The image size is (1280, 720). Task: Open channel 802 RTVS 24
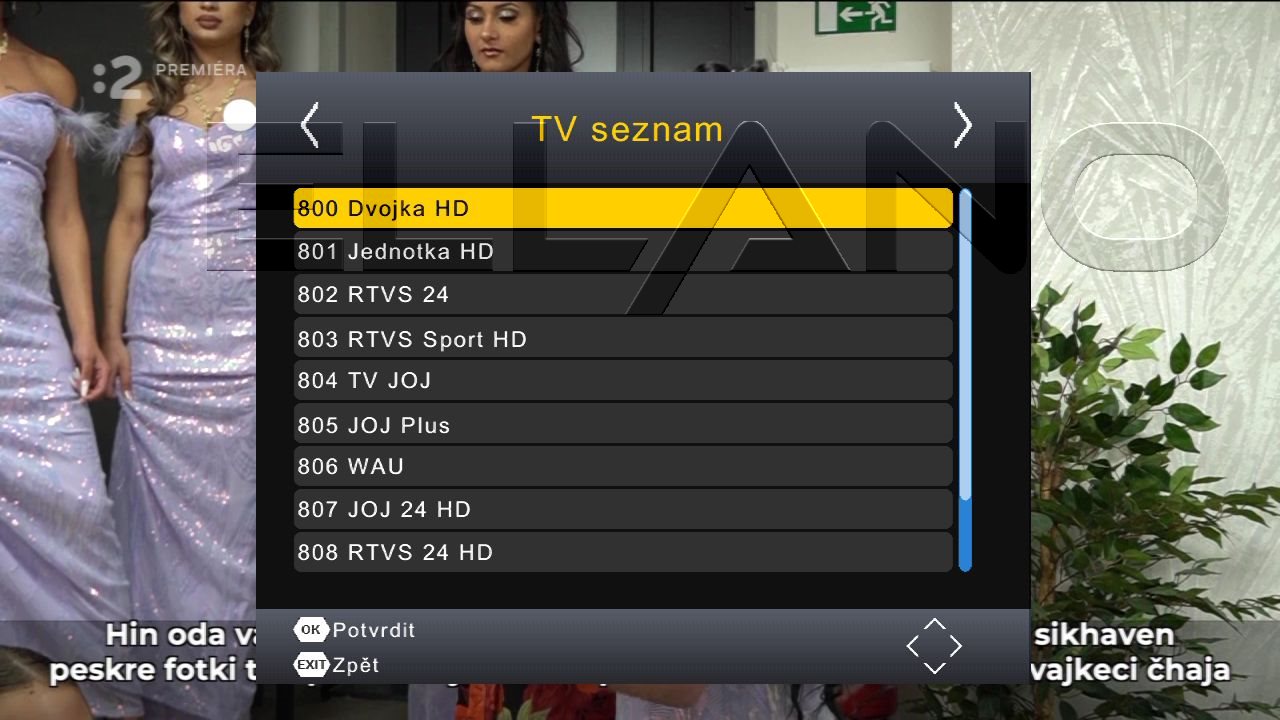pos(622,295)
